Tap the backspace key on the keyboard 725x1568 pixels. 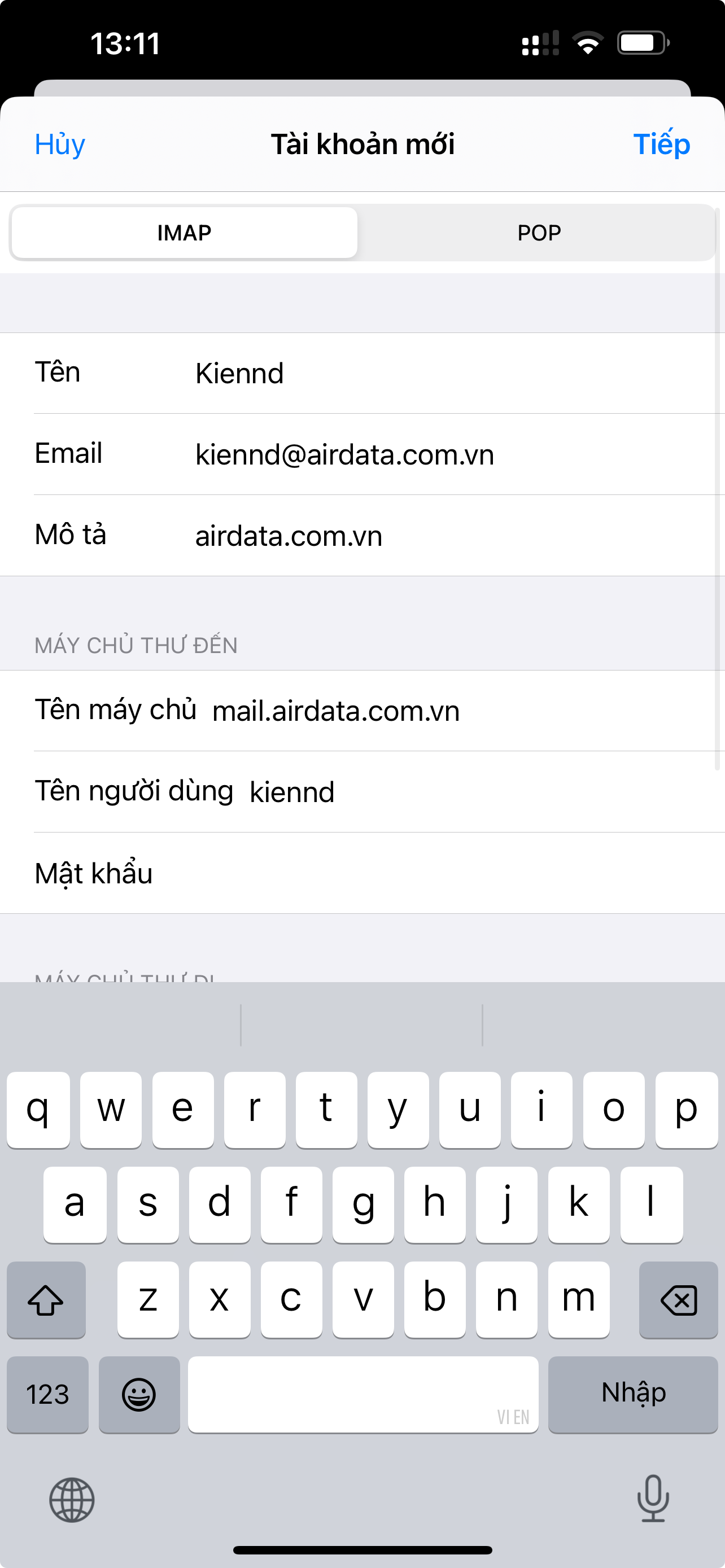(678, 1299)
